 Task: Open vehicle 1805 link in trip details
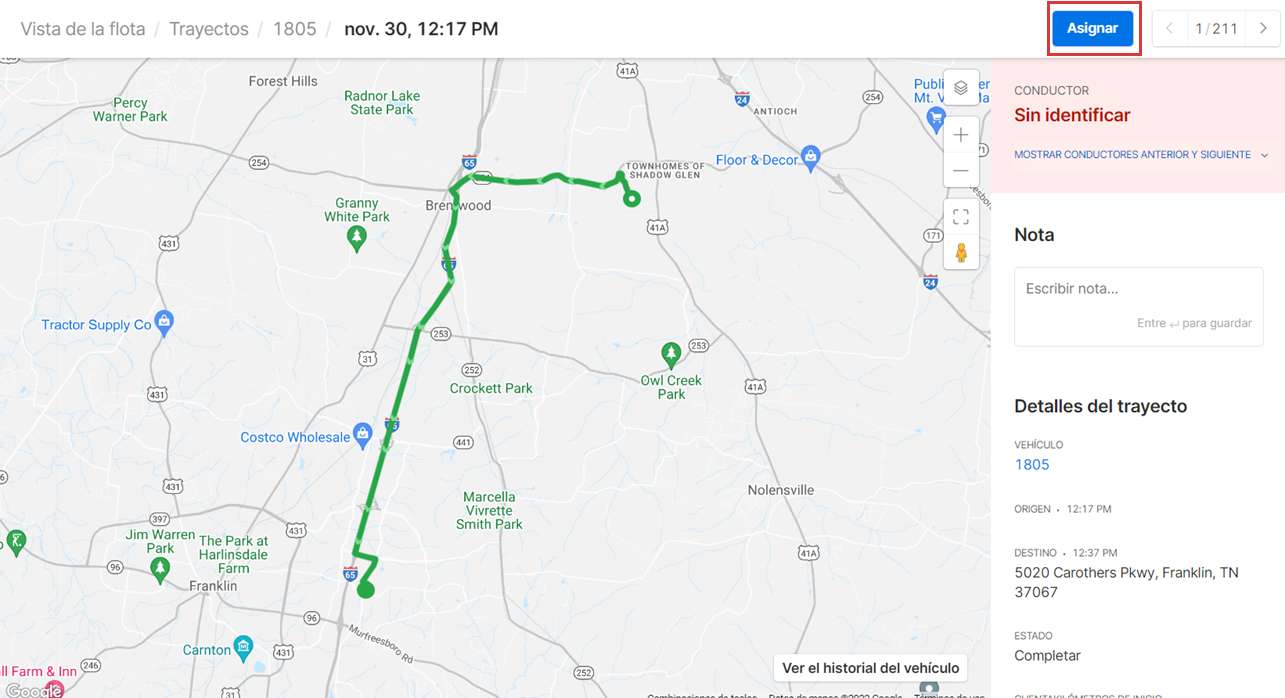coord(1031,464)
